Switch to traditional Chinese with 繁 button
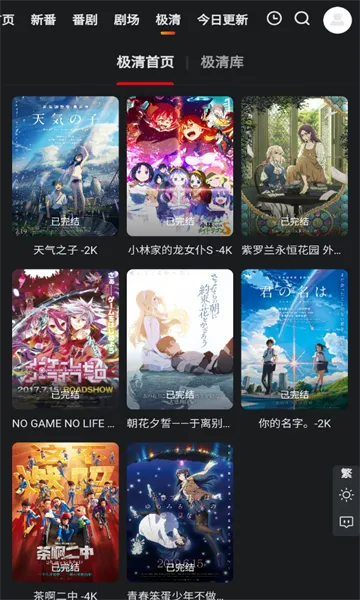The width and height of the screenshot is (360, 600). pyautogui.click(x=346, y=473)
